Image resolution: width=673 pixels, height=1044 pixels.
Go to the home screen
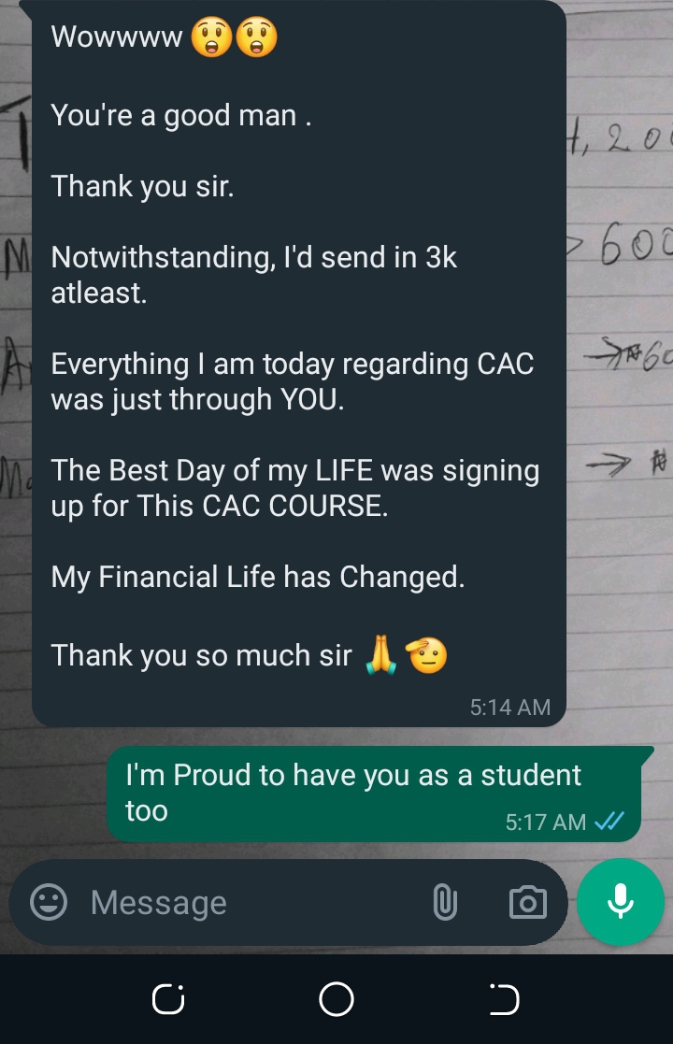tap(336, 999)
